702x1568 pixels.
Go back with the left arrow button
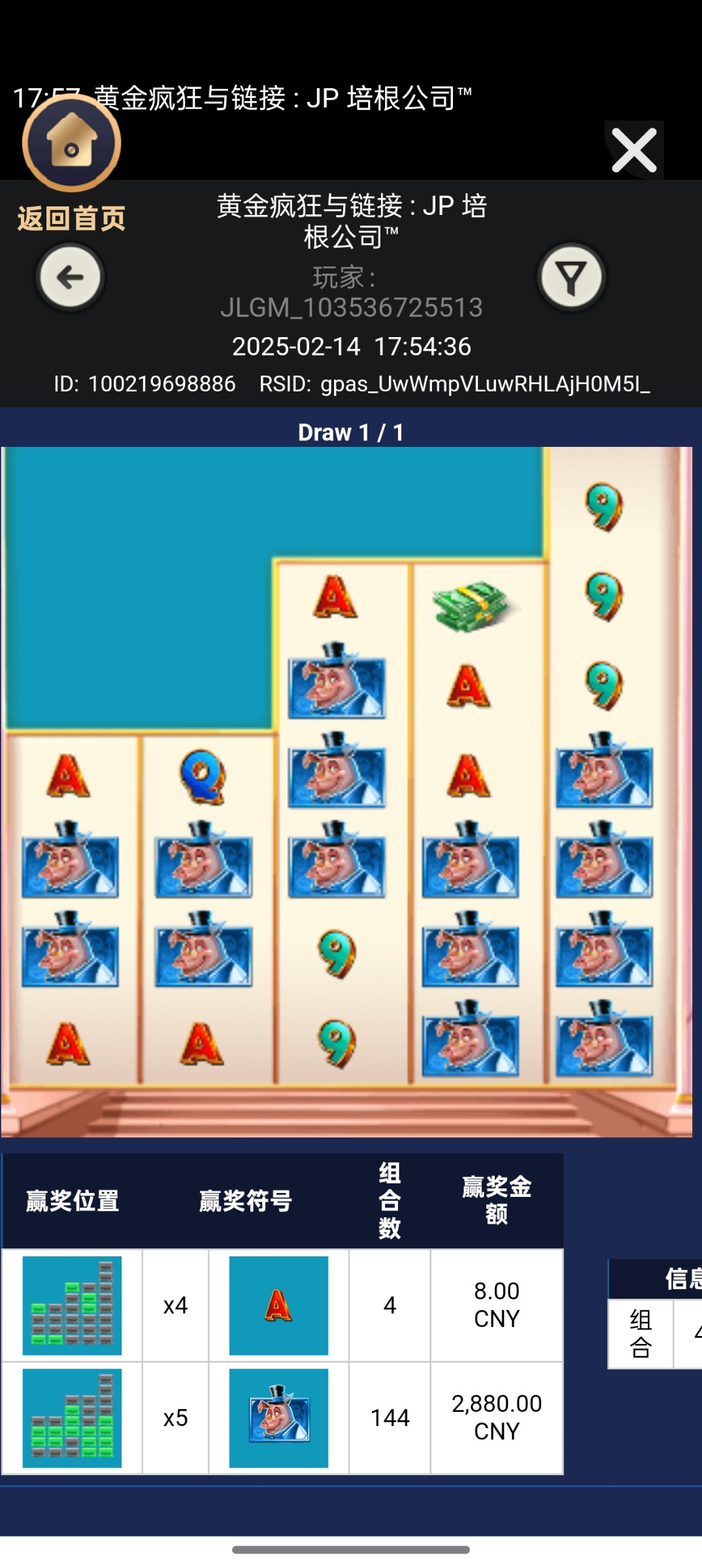pyautogui.click(x=70, y=277)
